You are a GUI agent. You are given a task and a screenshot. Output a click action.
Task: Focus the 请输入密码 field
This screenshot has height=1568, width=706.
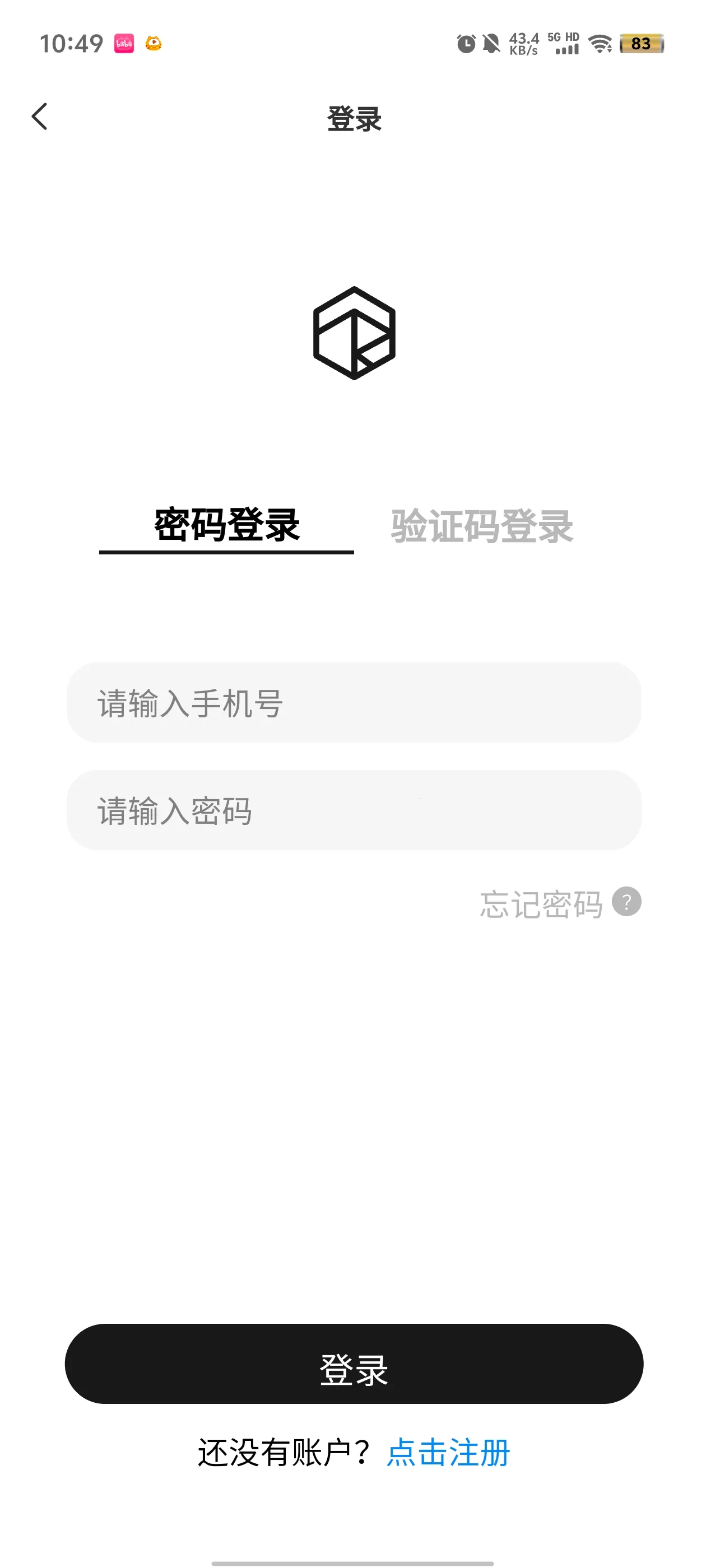pyautogui.click(x=354, y=810)
